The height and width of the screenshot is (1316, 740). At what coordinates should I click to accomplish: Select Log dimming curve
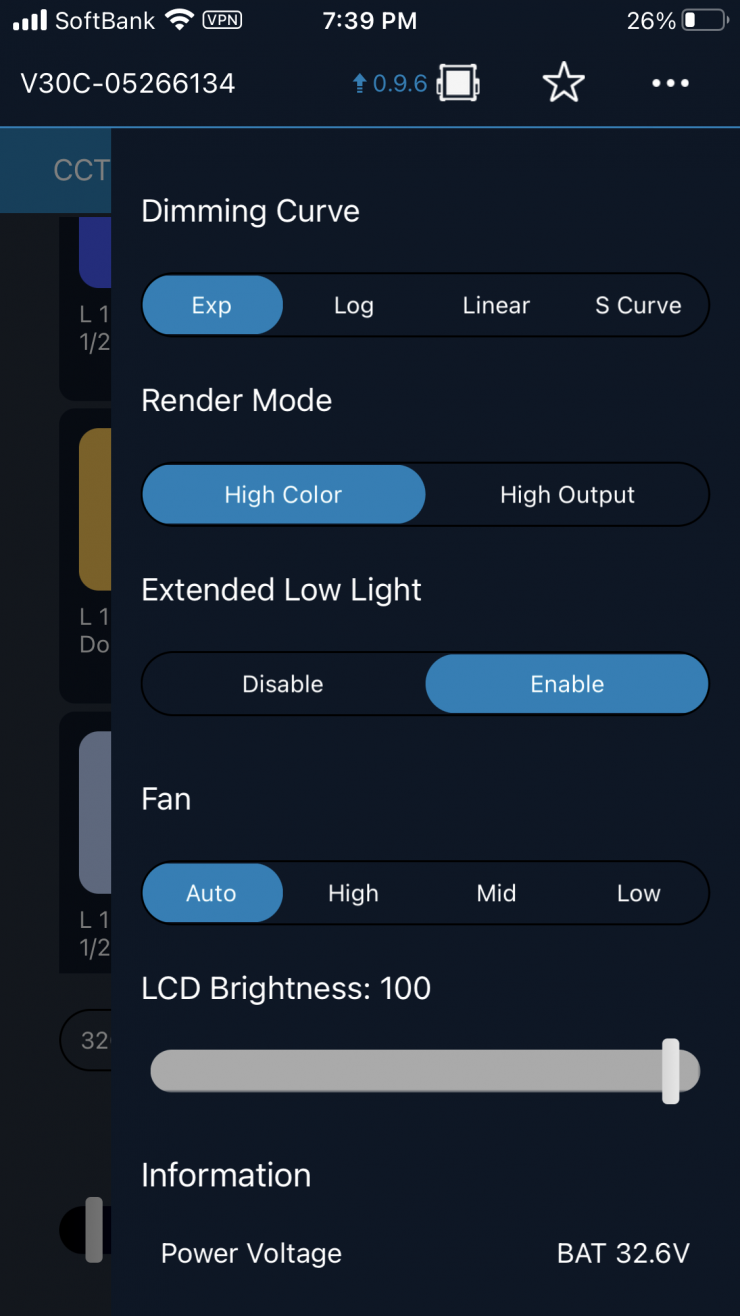(353, 305)
